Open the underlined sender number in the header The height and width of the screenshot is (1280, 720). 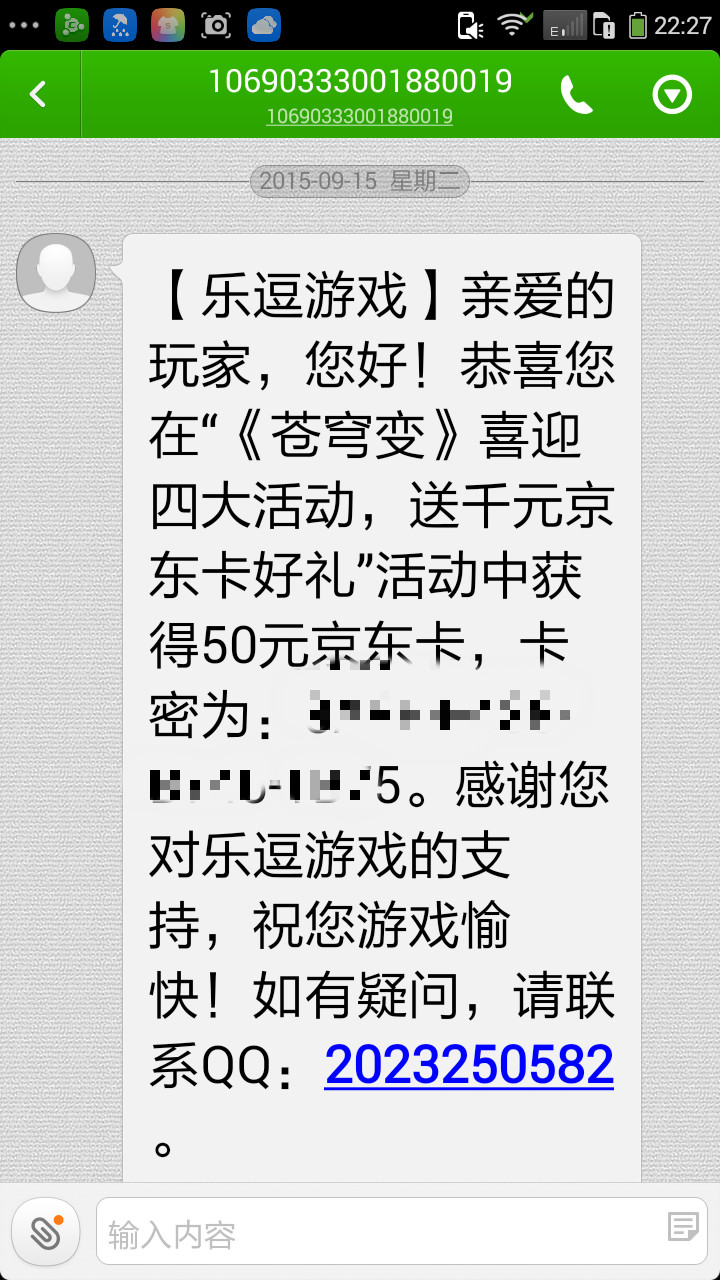click(359, 117)
